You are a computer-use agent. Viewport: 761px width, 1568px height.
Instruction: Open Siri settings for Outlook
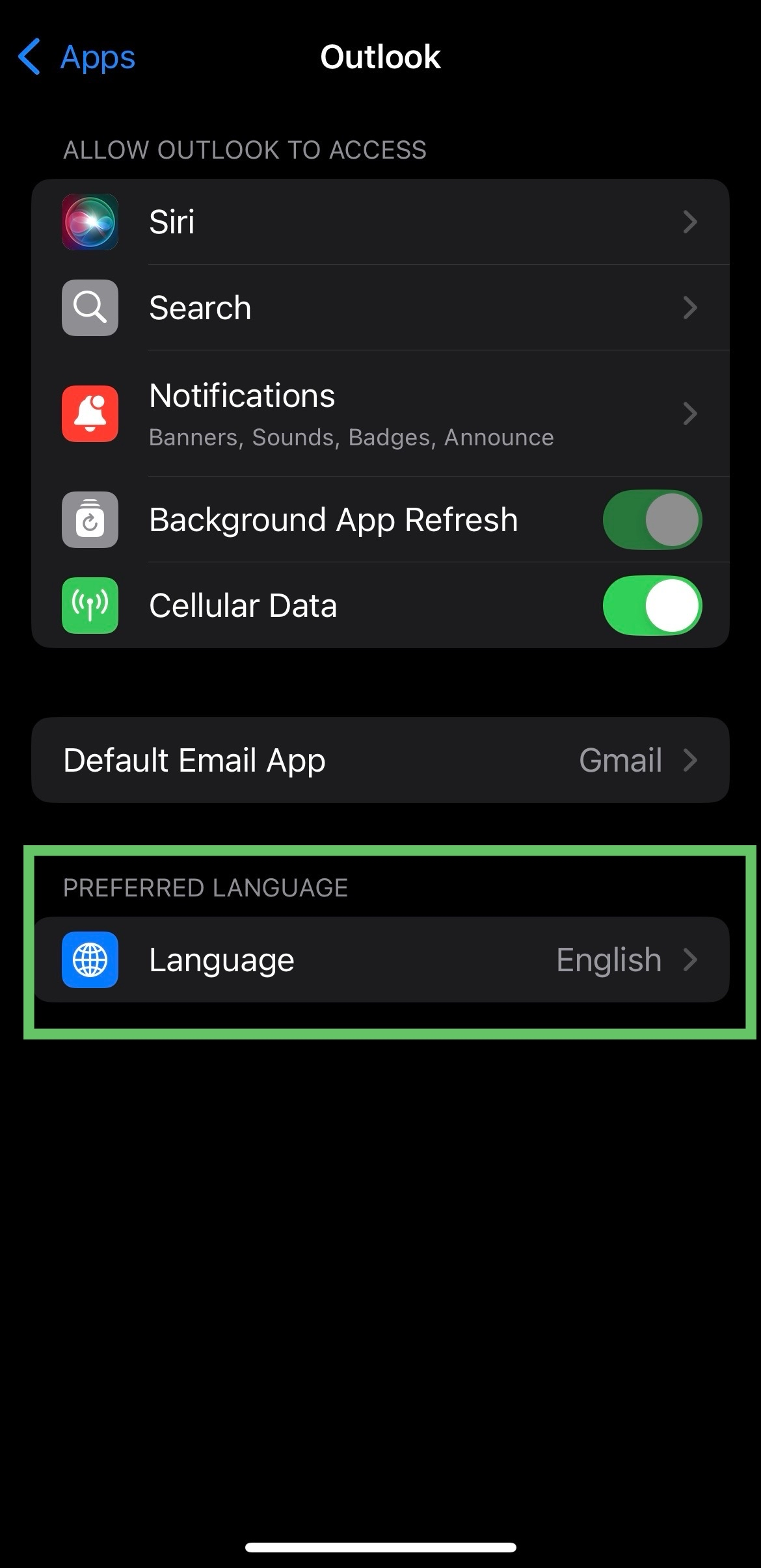pos(380,222)
